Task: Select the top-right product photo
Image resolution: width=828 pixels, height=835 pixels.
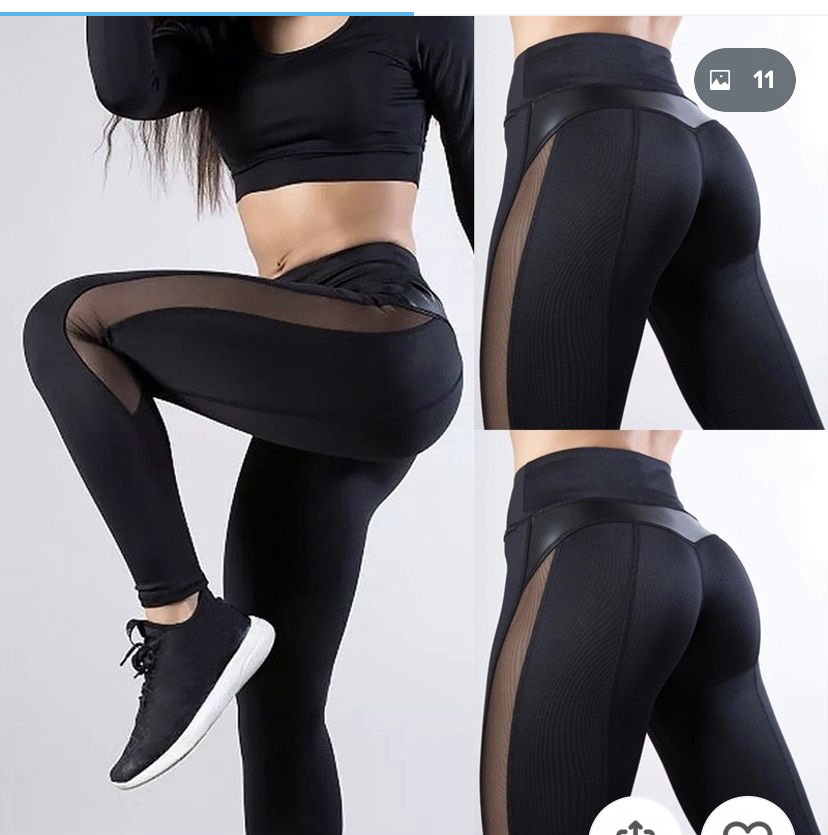Action: click(x=650, y=220)
